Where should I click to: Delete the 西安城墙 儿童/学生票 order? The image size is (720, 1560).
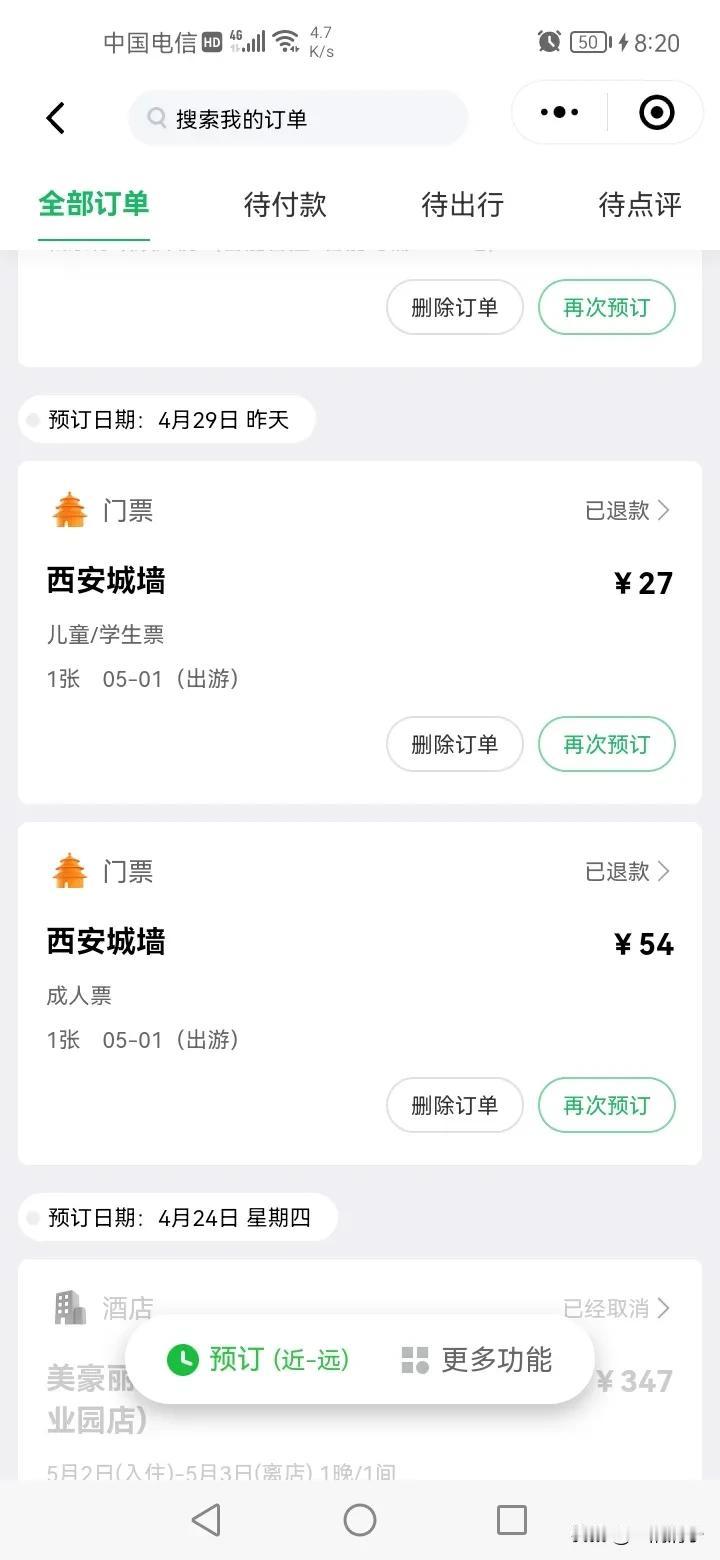point(455,744)
